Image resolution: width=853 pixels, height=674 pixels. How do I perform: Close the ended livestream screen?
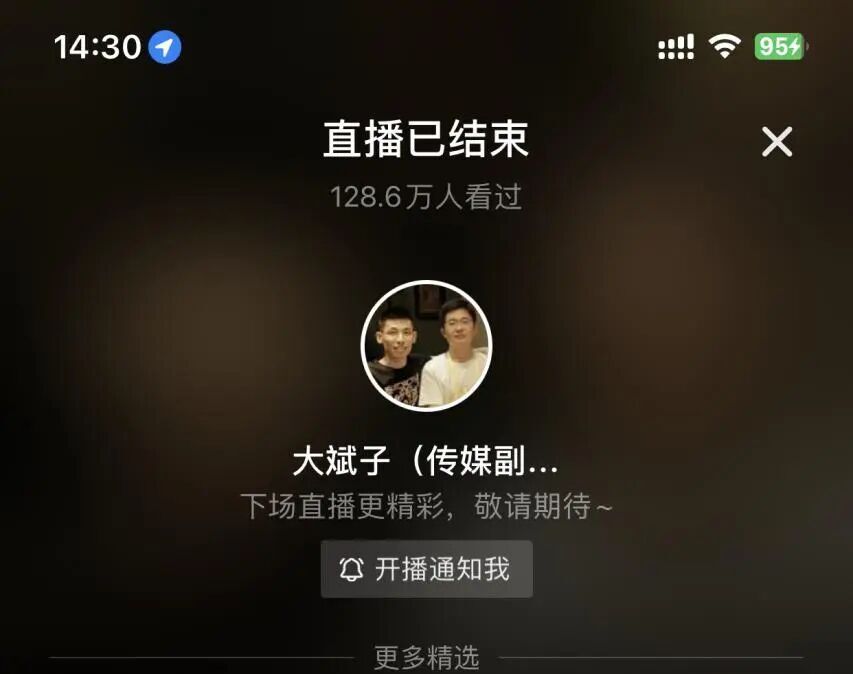pos(776,142)
